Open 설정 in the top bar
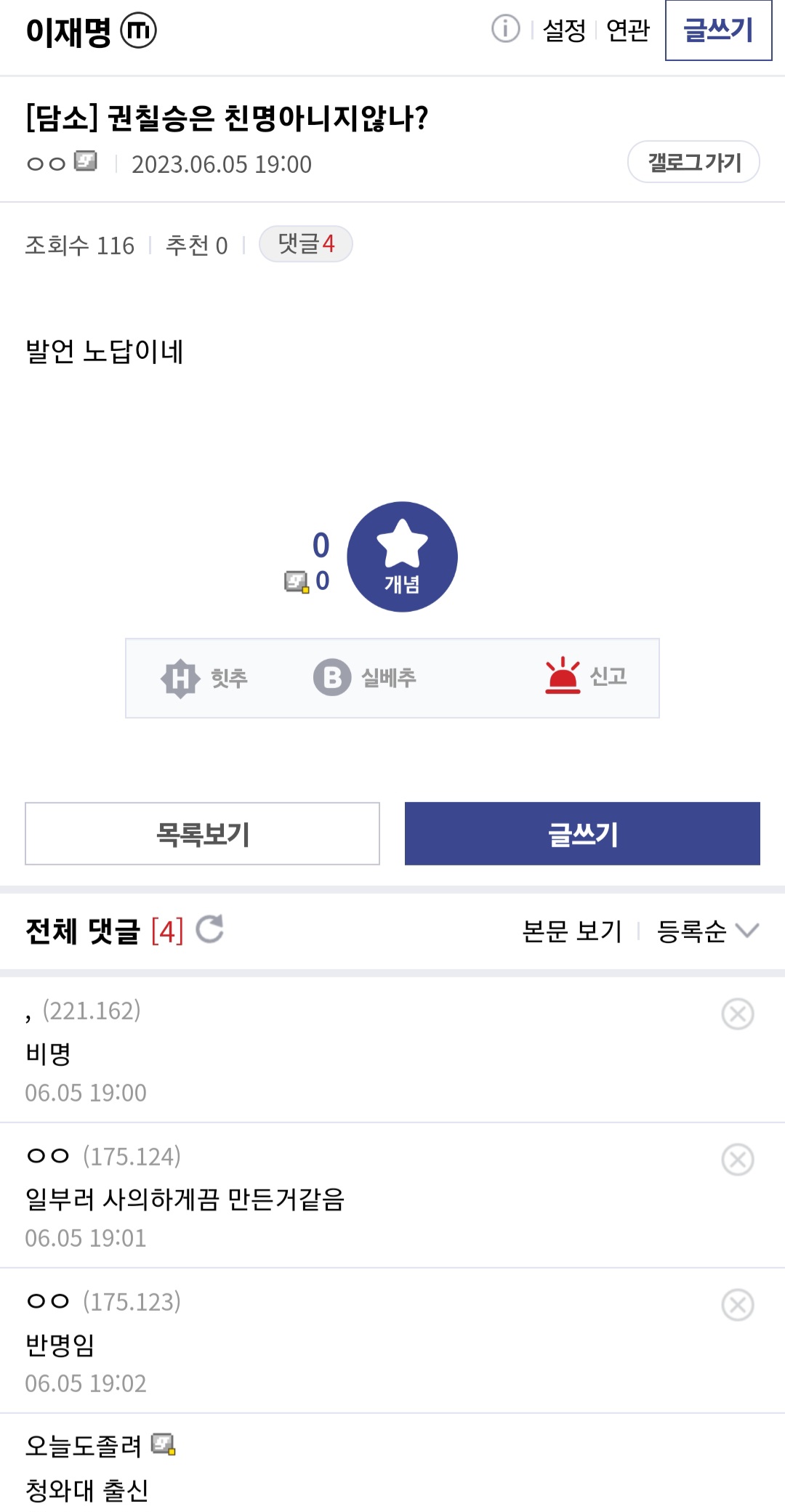Image resolution: width=785 pixels, height=1512 pixels. [564, 30]
